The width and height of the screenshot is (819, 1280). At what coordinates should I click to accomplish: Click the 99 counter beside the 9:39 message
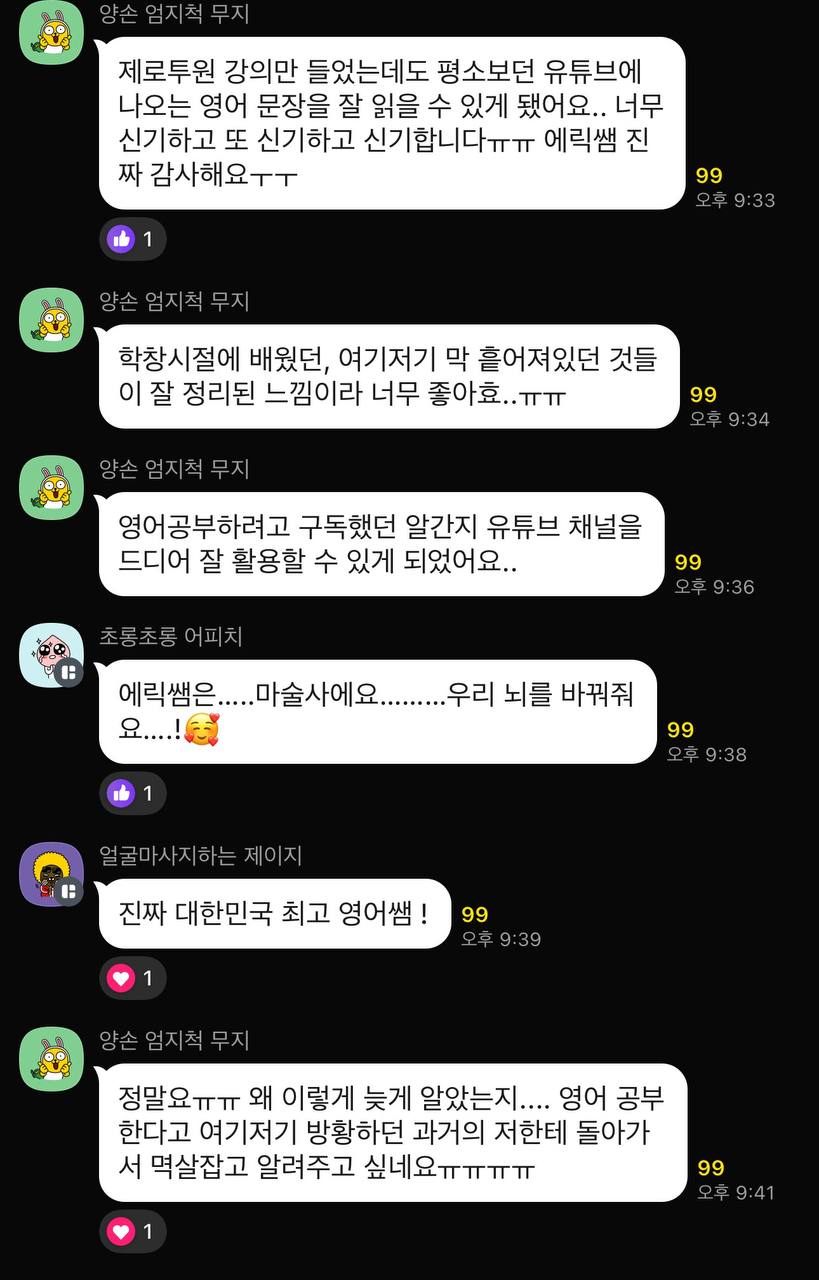pyautogui.click(x=475, y=914)
